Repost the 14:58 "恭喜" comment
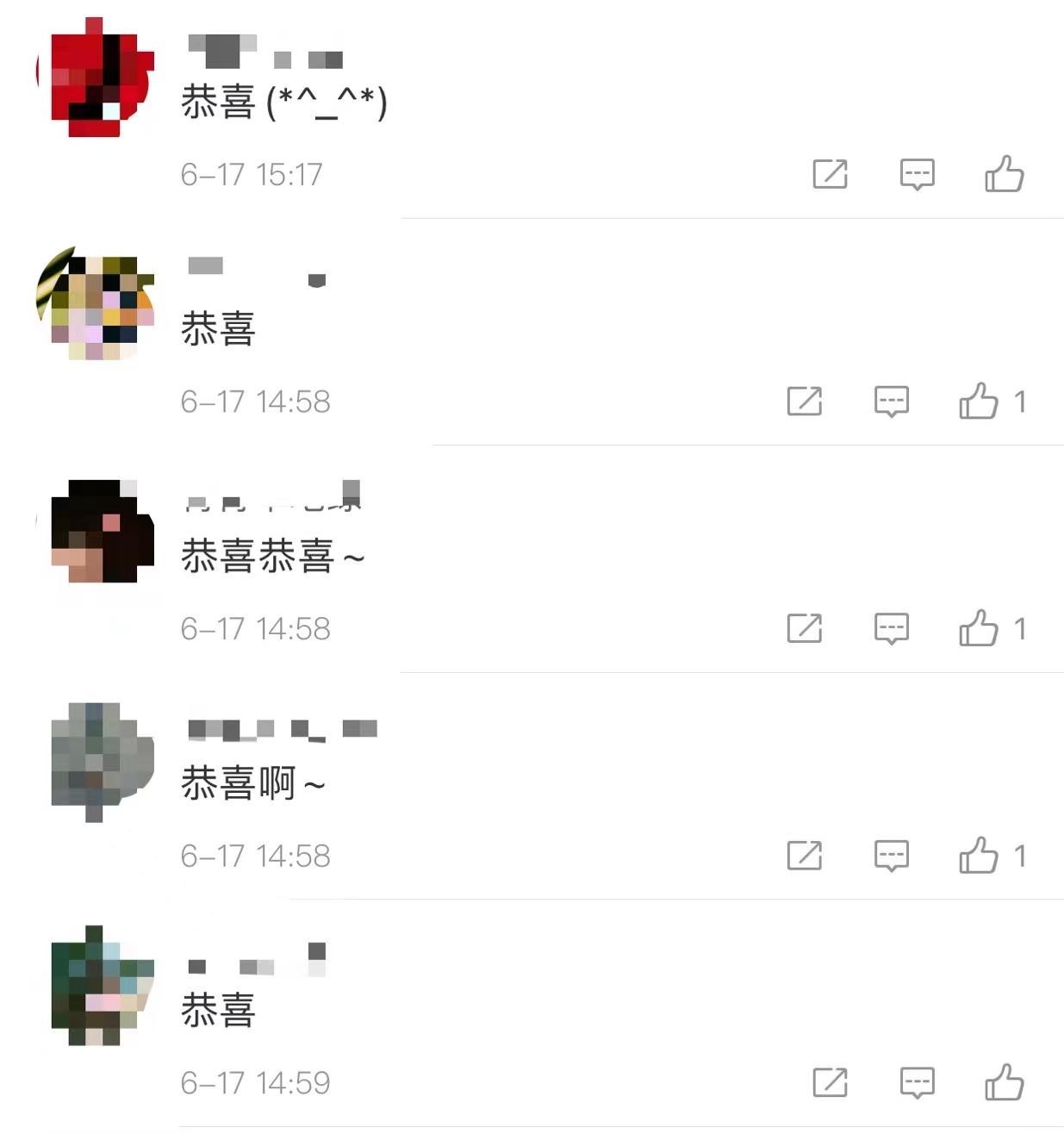Viewport: 1064px width, 1134px height. (804, 402)
